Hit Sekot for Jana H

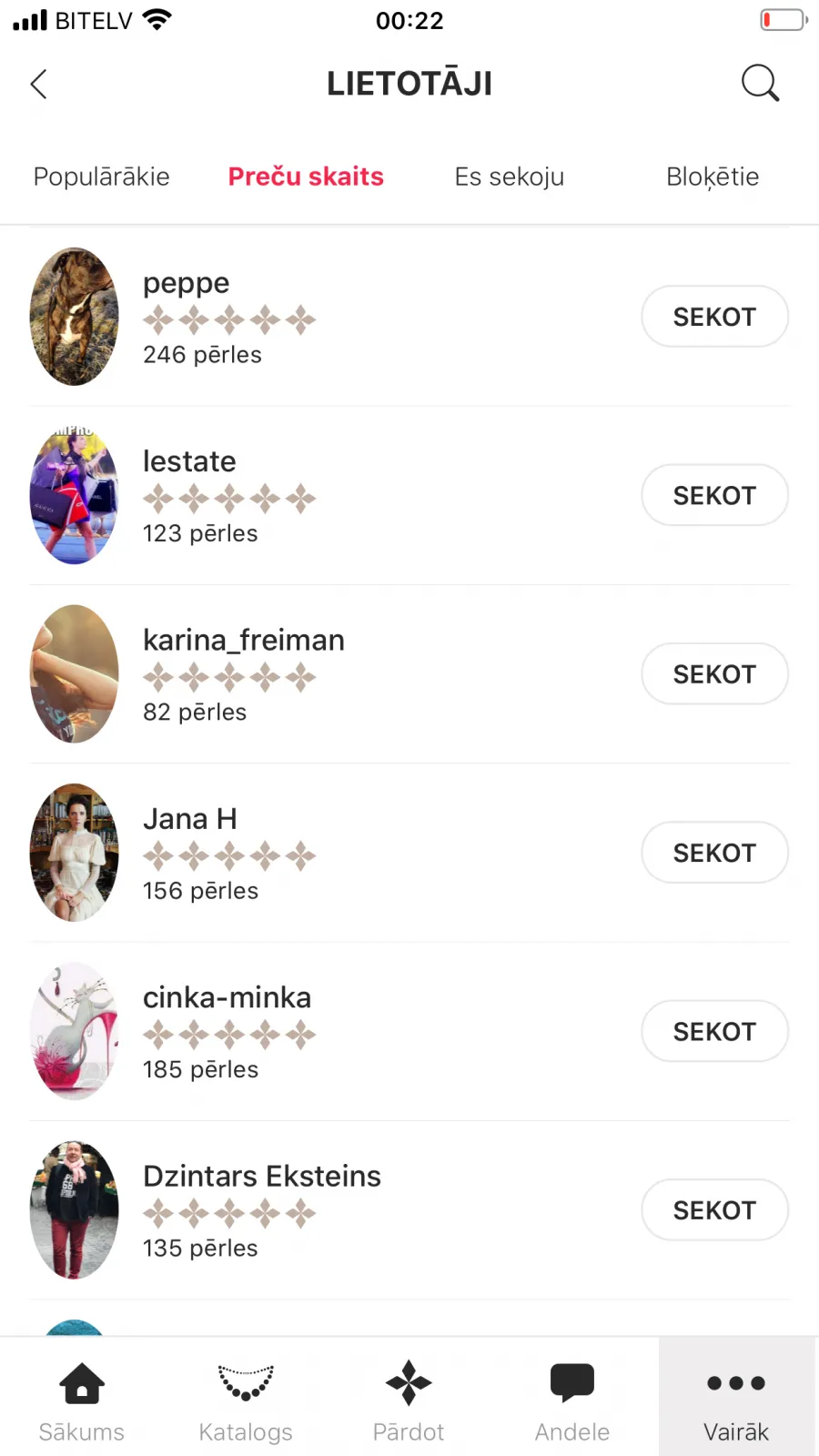click(714, 853)
